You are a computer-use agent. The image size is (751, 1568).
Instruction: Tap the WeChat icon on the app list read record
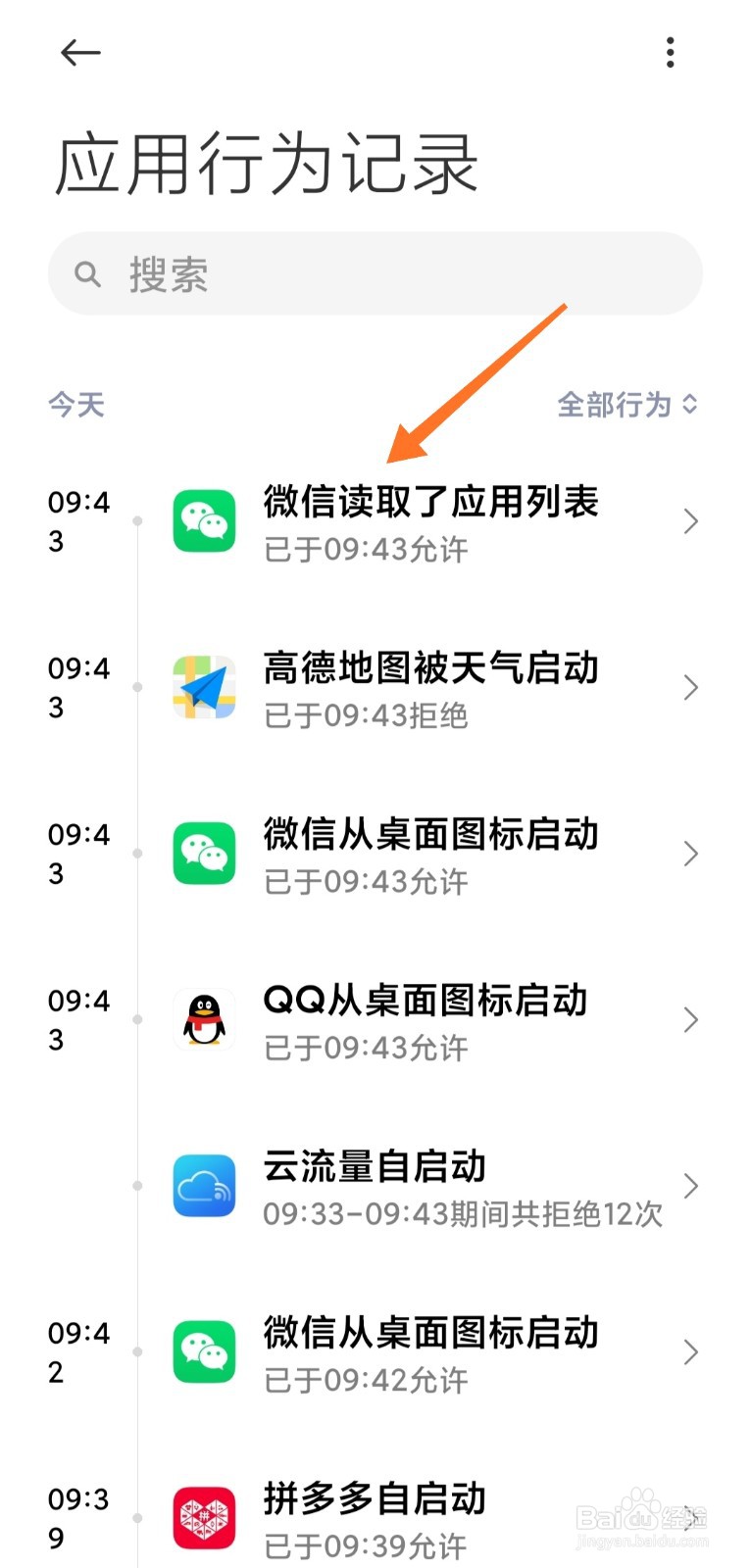coord(203,521)
